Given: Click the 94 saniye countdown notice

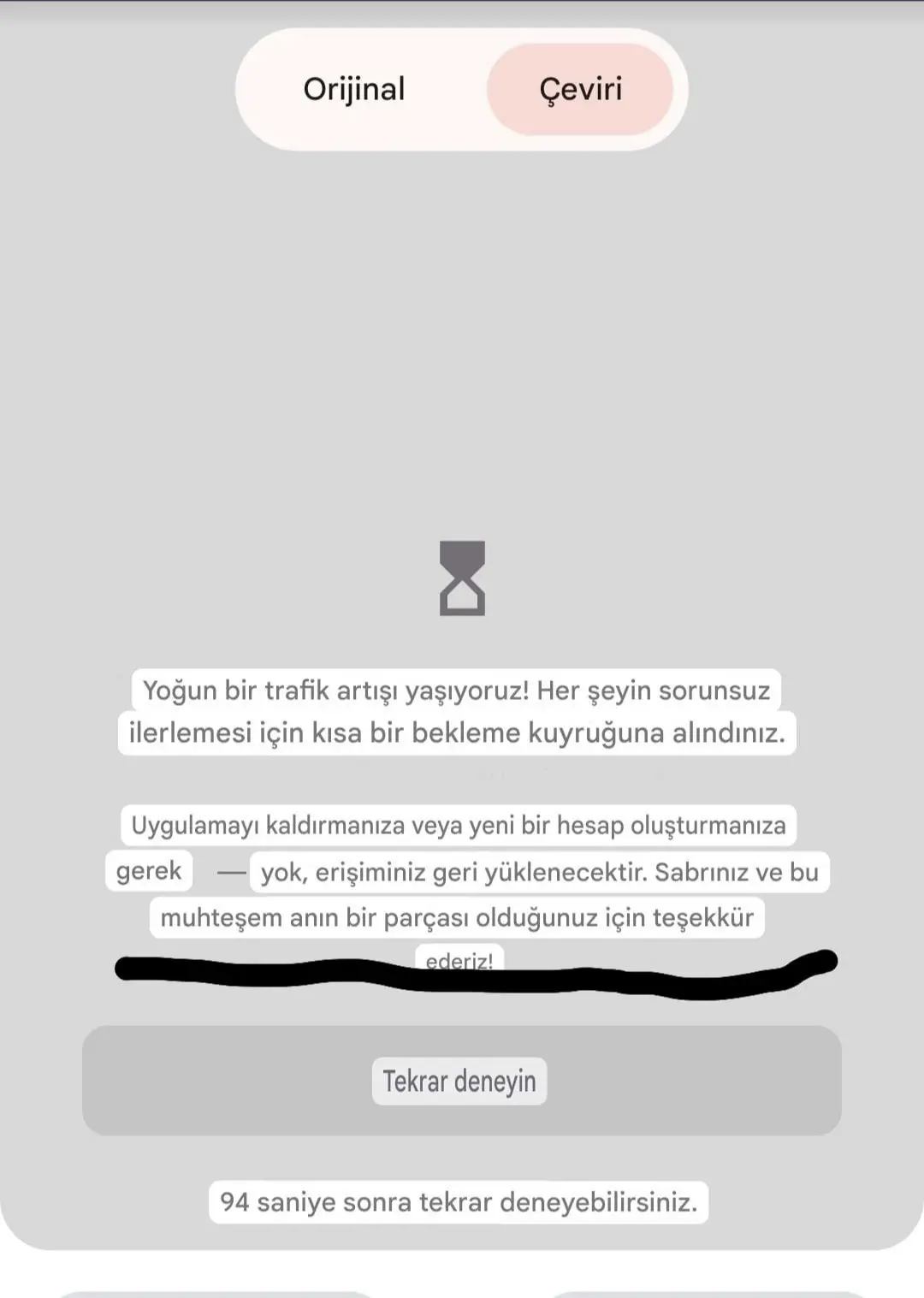Looking at the screenshot, I should [x=459, y=1201].
